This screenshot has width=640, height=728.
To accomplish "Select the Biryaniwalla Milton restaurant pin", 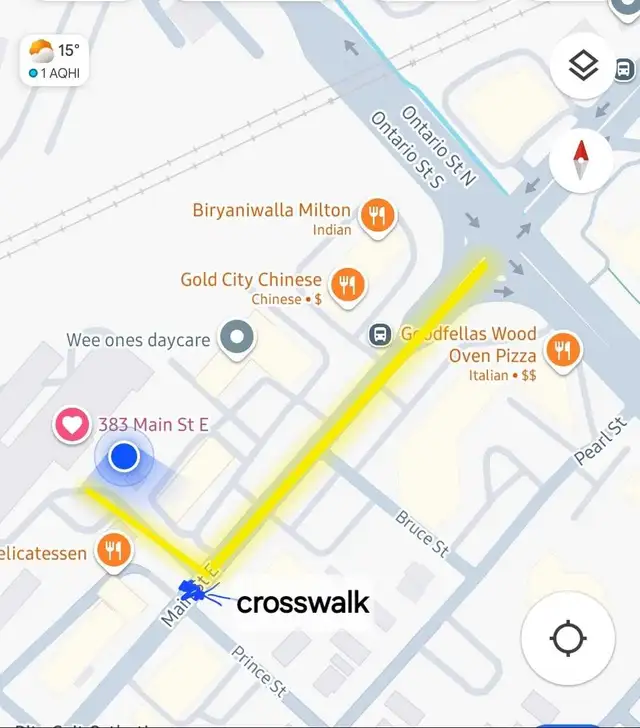I will point(377,216).
